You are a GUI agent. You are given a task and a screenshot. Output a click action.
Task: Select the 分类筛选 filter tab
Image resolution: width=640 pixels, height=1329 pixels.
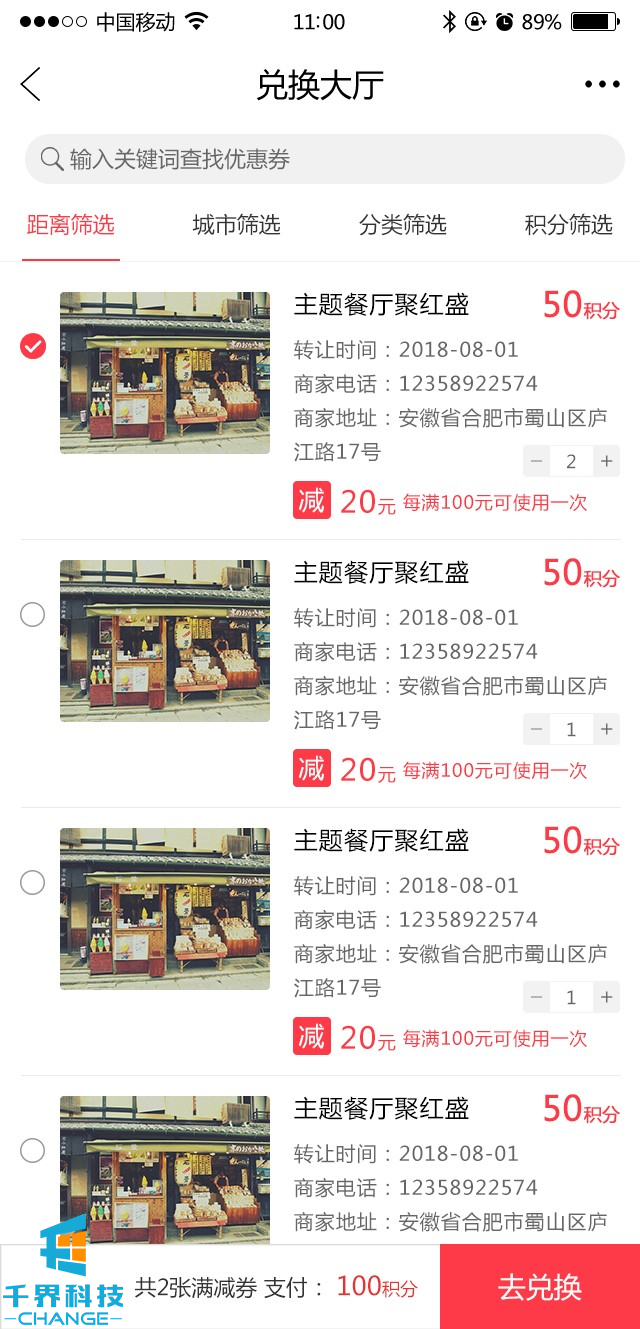tap(402, 225)
